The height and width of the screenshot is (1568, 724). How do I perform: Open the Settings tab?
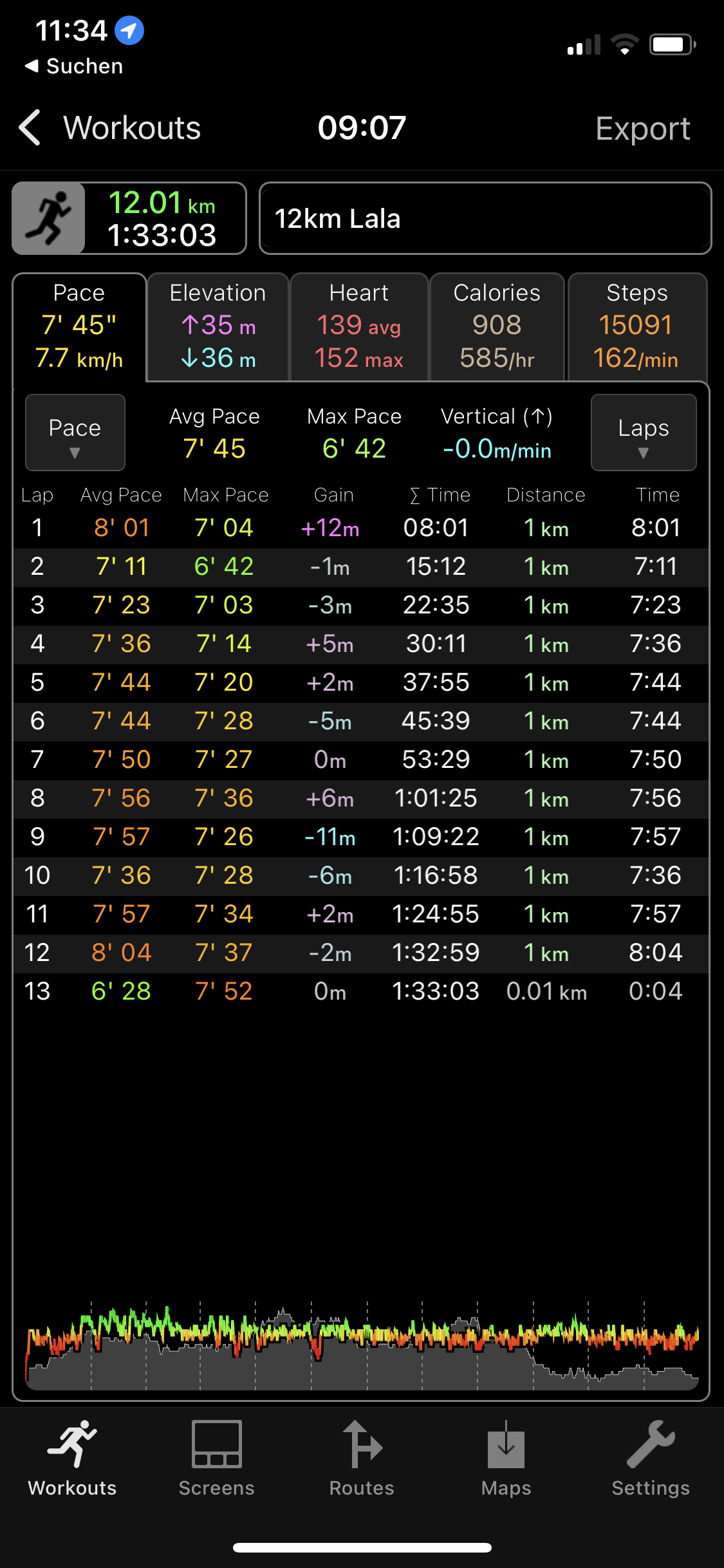(x=650, y=1459)
